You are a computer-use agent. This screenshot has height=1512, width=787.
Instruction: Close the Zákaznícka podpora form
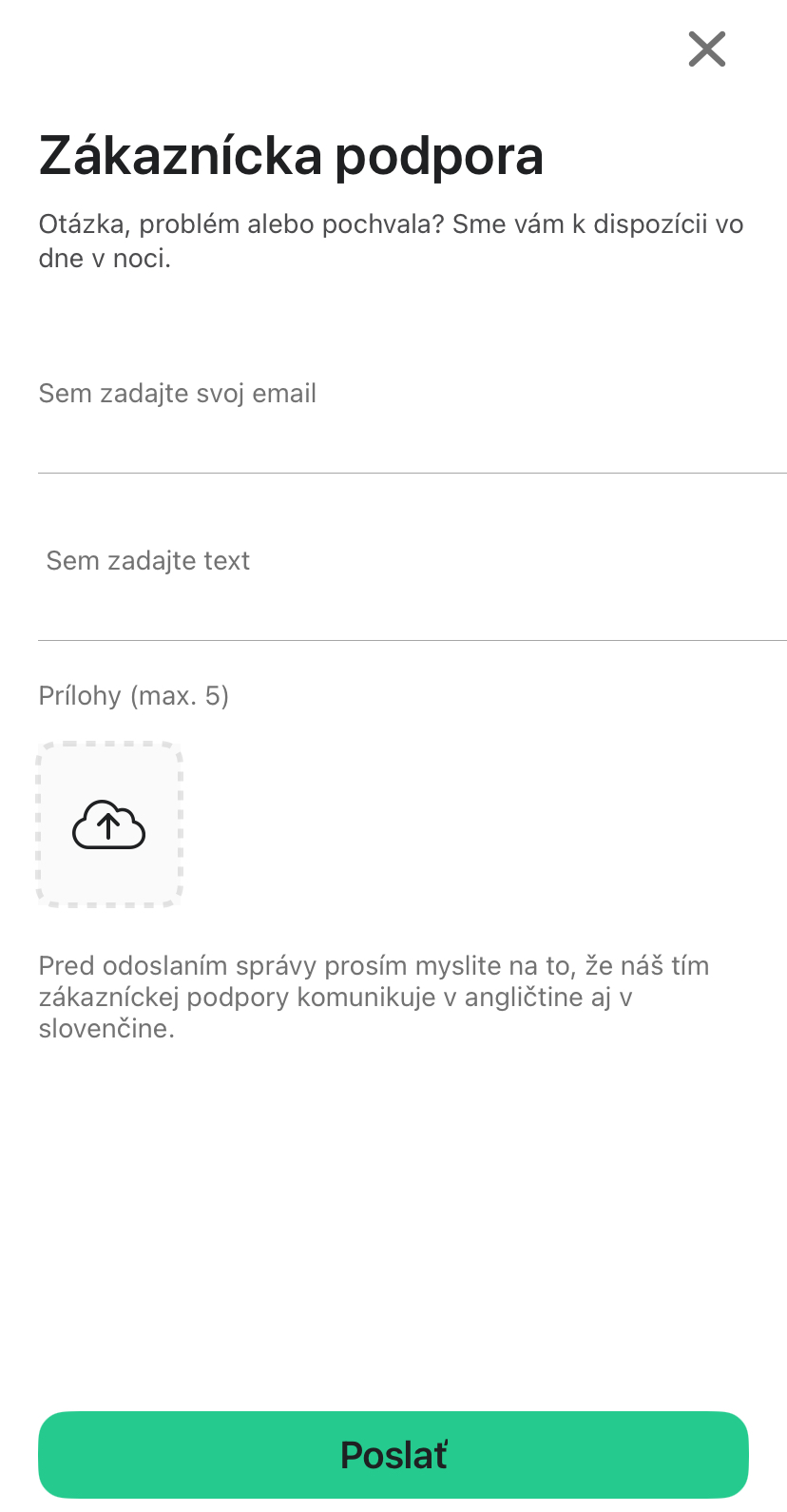(x=706, y=49)
